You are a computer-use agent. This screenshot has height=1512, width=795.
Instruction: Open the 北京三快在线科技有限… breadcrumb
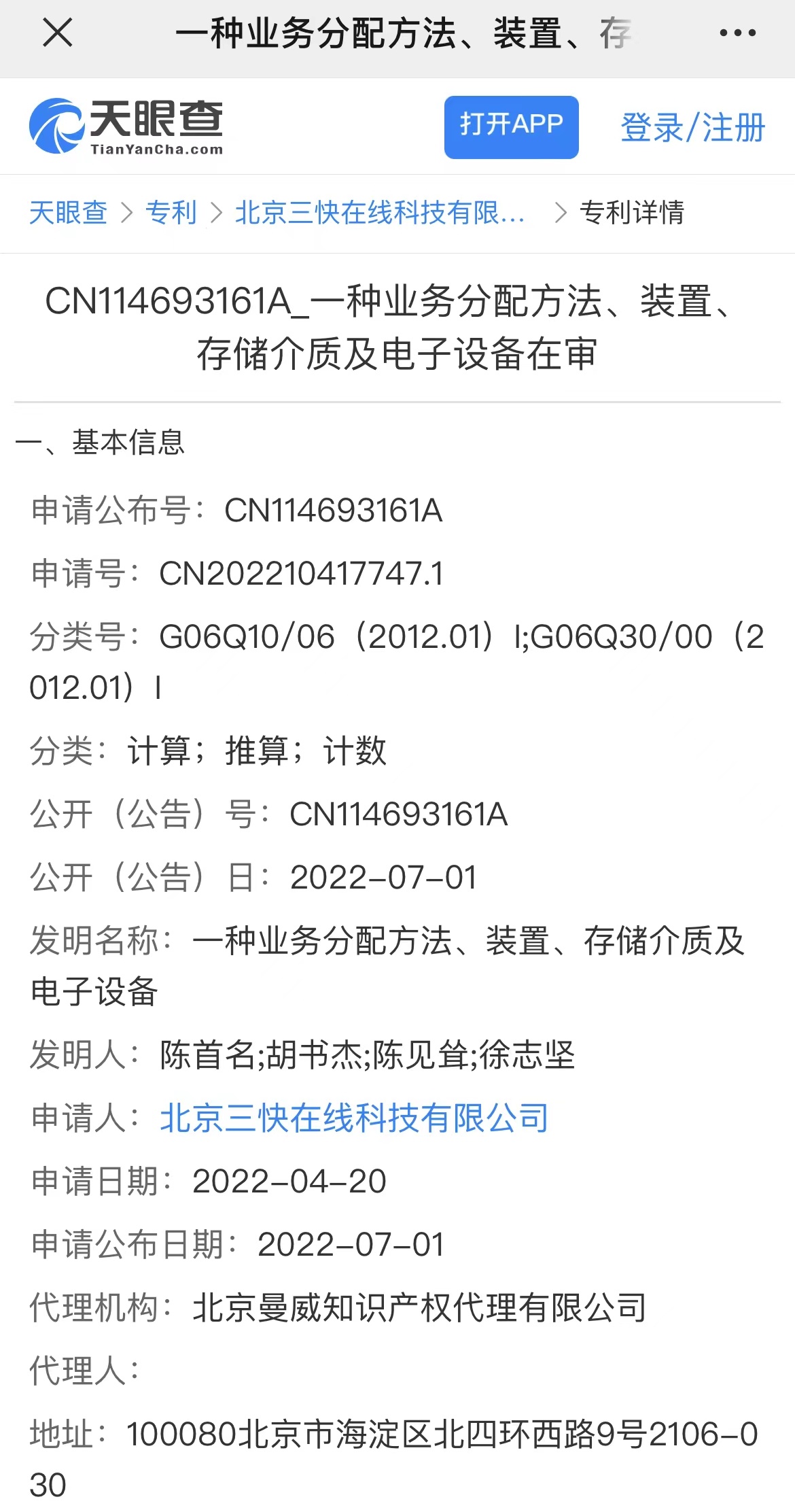pyautogui.click(x=380, y=213)
